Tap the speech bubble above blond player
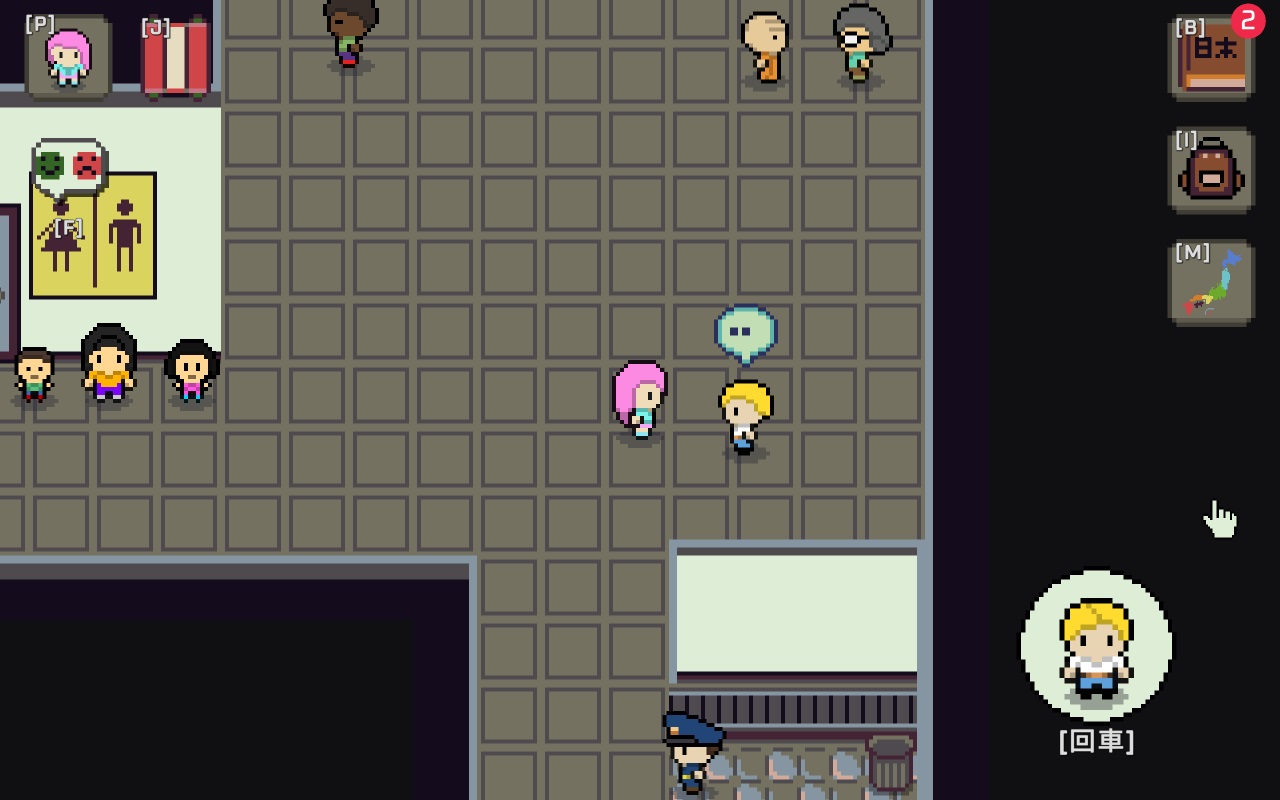This screenshot has width=1280, height=800. [746, 334]
